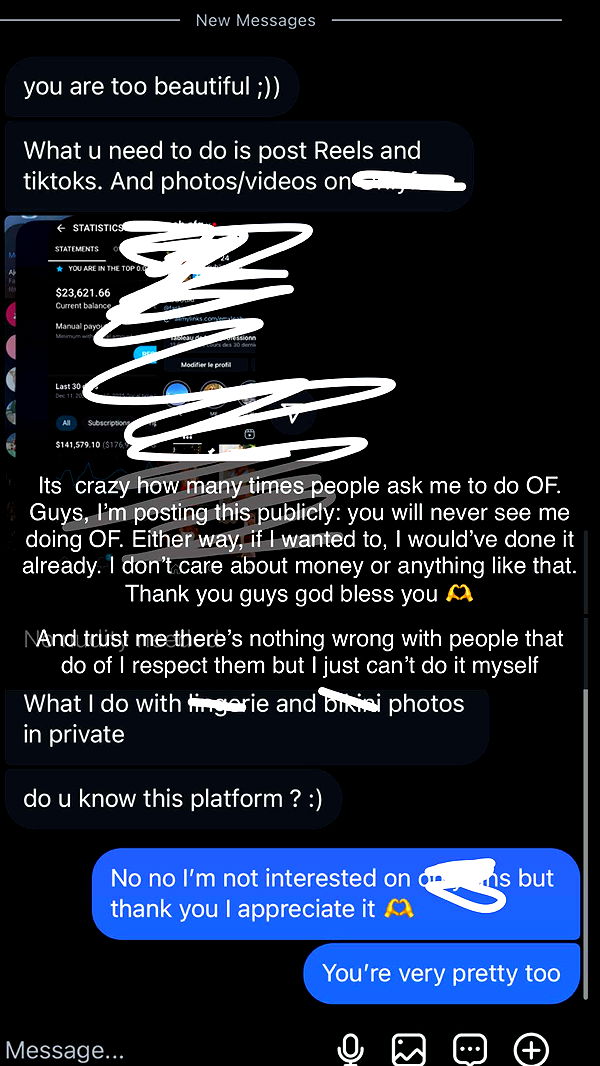Record a voice message with the microphone
The image size is (600, 1066).
pyautogui.click(x=350, y=1049)
